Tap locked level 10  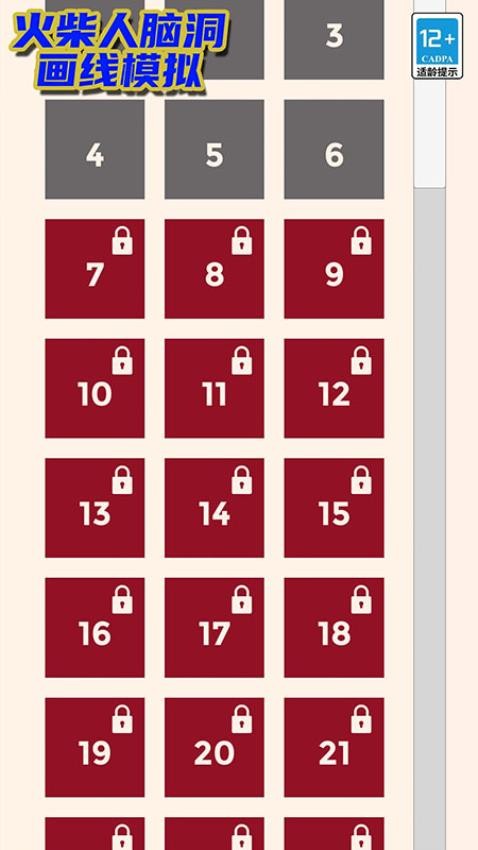pos(95,388)
